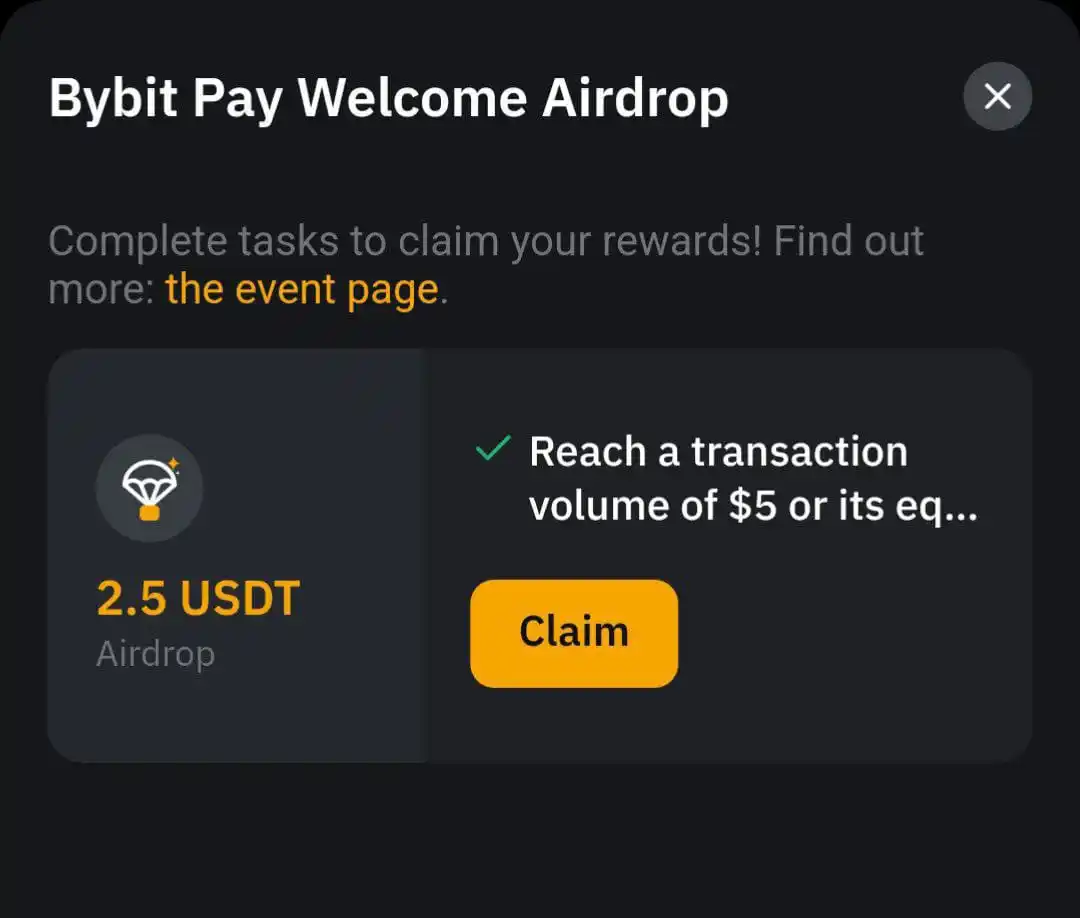The image size is (1080, 918).
Task: Claim the 2.5 USDT airdrop reward
Action: click(574, 633)
